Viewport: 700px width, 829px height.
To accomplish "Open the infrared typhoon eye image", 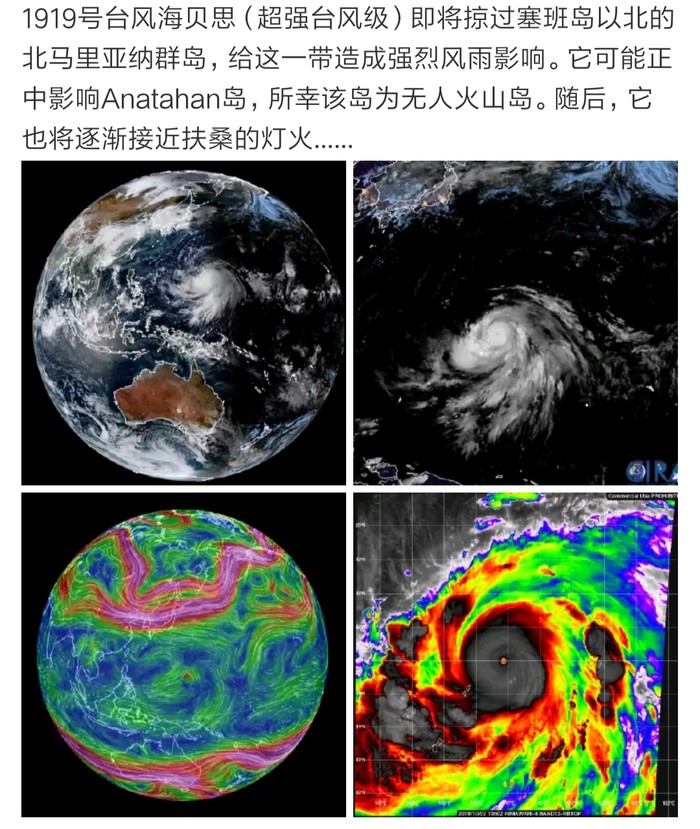I will (x=515, y=654).
